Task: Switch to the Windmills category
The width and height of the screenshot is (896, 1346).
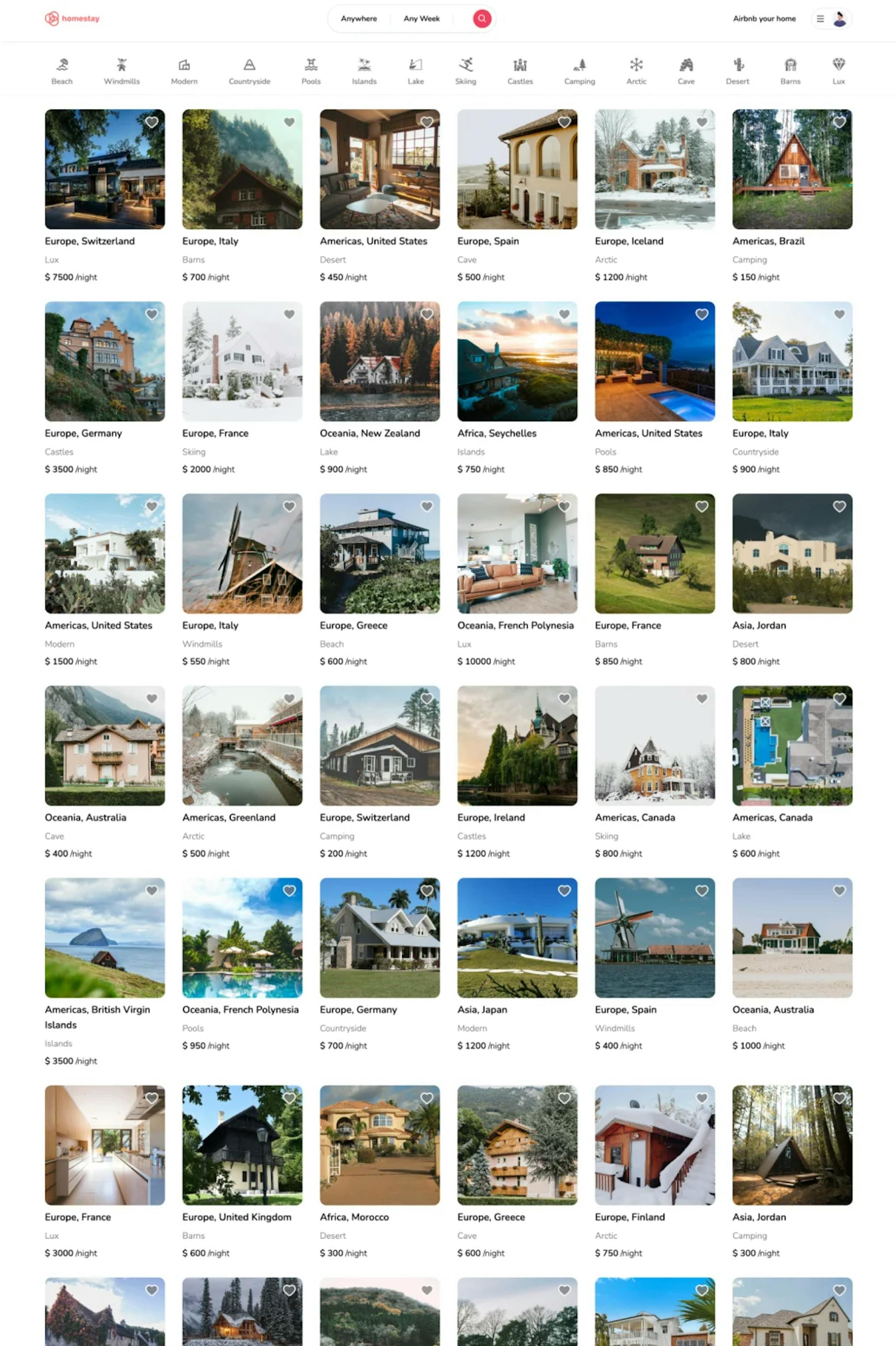Action: click(x=122, y=71)
